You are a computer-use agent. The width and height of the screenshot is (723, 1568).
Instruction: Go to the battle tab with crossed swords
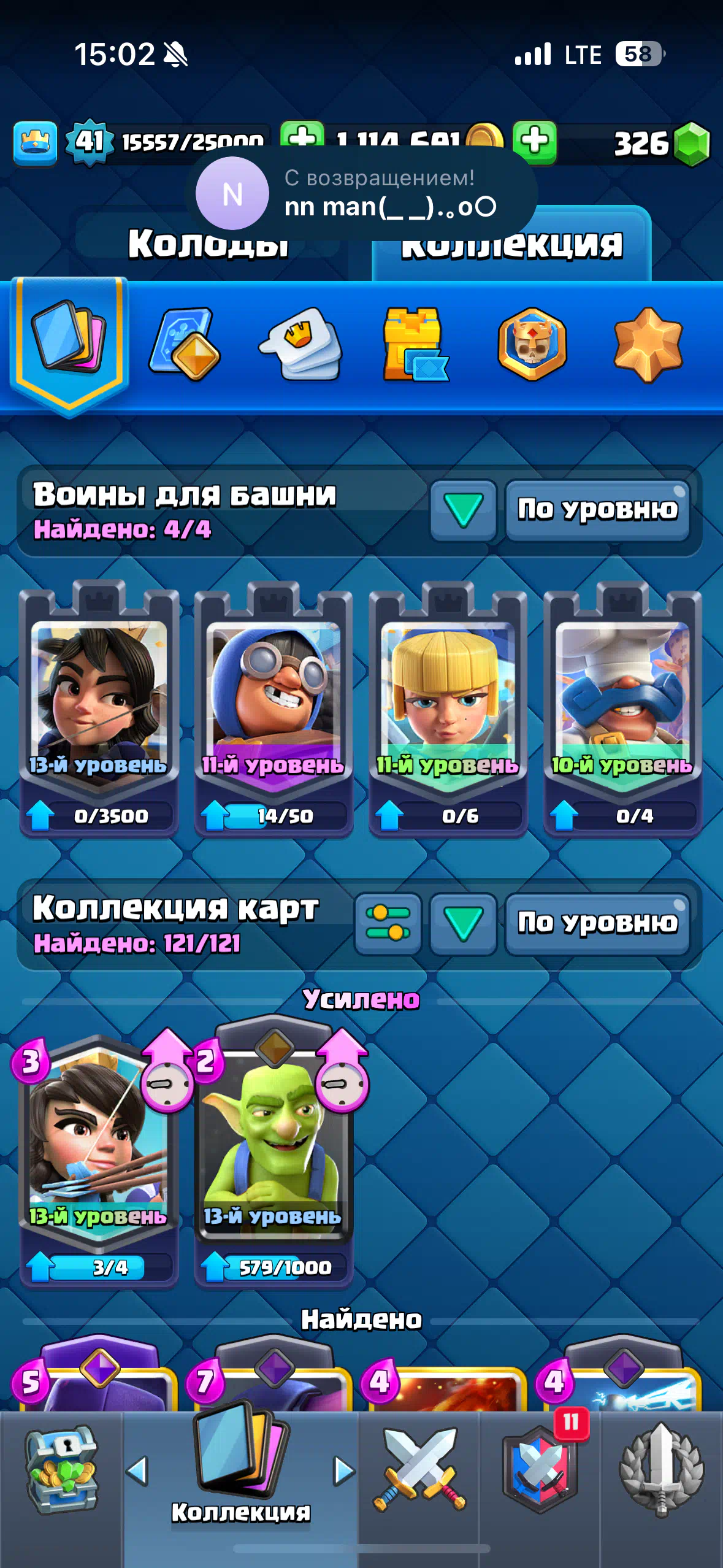click(419, 1472)
